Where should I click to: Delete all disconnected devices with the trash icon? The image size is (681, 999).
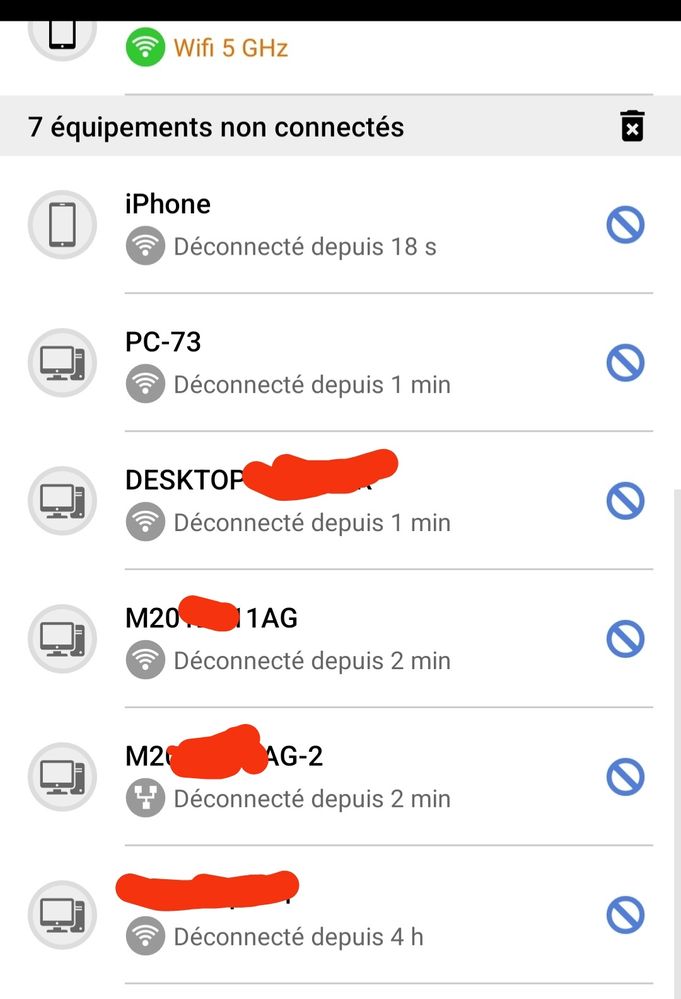click(632, 127)
